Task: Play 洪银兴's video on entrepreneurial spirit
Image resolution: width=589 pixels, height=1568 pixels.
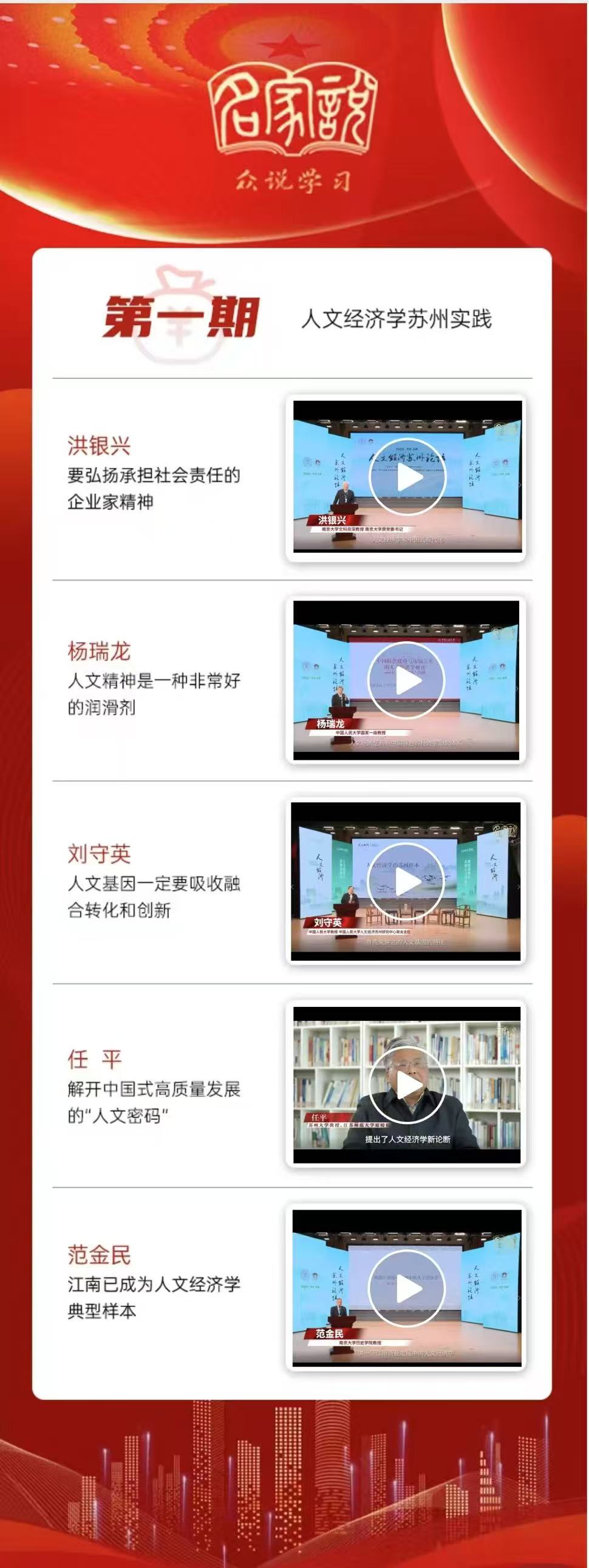Action: 407,477
